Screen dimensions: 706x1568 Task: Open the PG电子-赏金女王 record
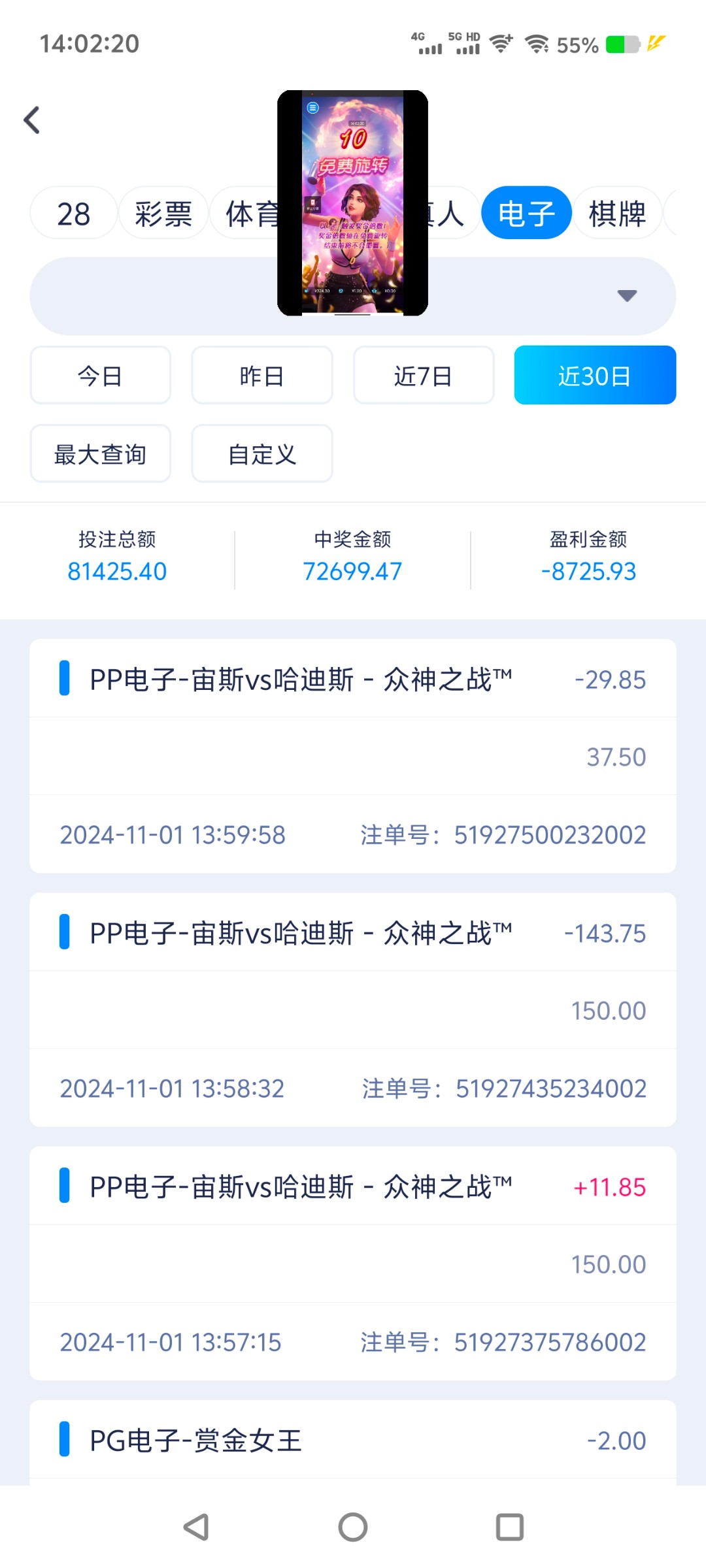(352, 1441)
